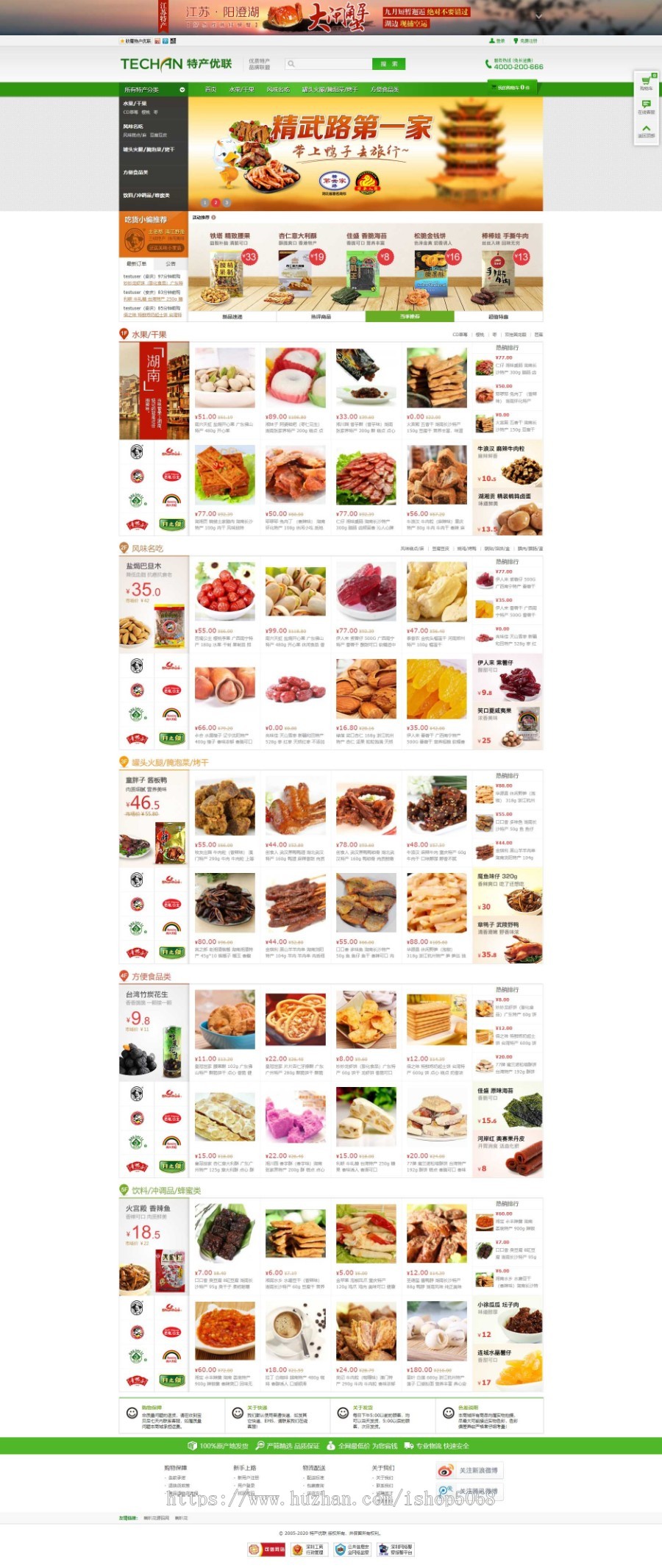Click the green 搜索 search button
Viewport: 662px width, 1568px height.
[389, 64]
